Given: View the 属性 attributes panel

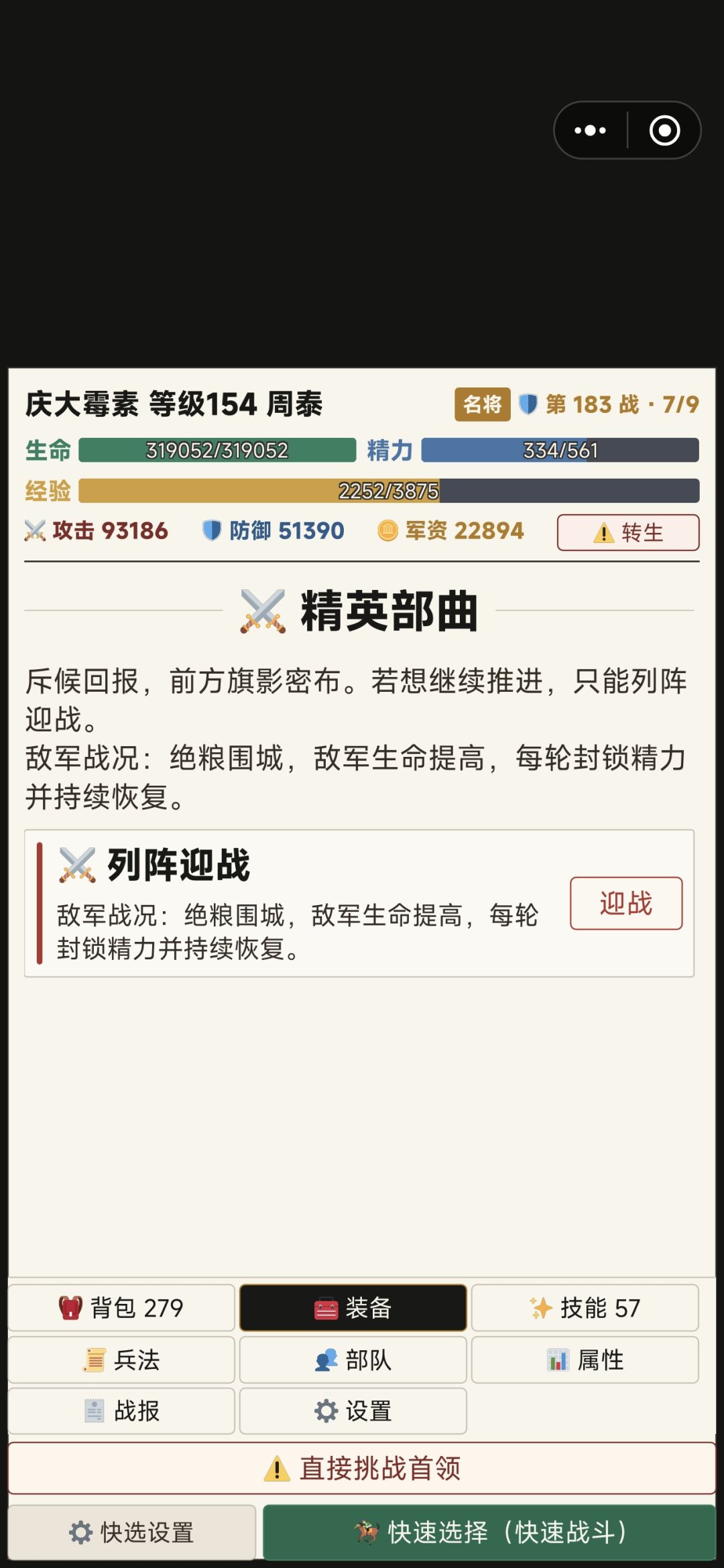Looking at the screenshot, I should (x=585, y=1360).
